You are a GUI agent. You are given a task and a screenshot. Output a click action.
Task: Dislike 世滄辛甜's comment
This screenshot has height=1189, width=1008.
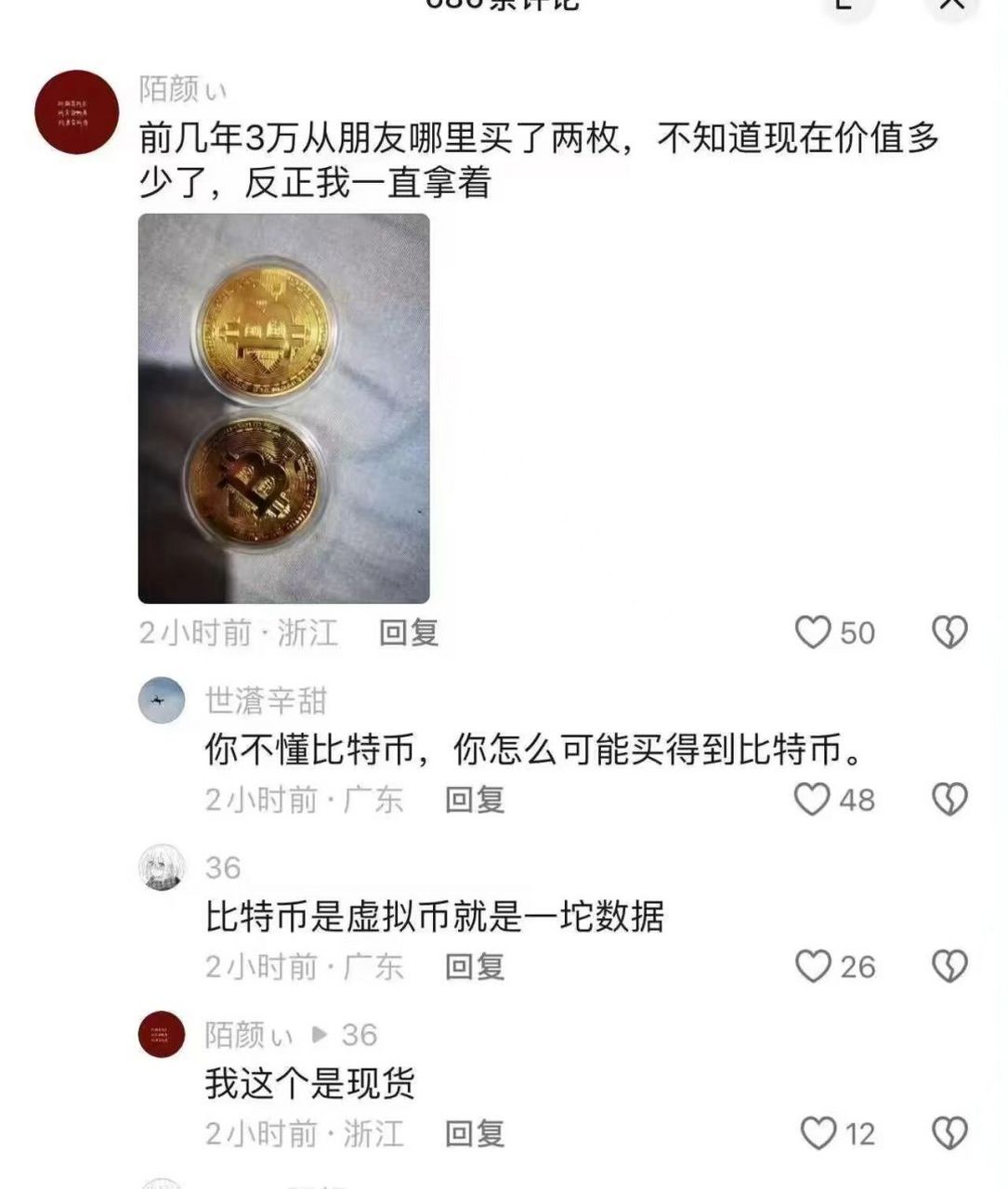(x=949, y=799)
